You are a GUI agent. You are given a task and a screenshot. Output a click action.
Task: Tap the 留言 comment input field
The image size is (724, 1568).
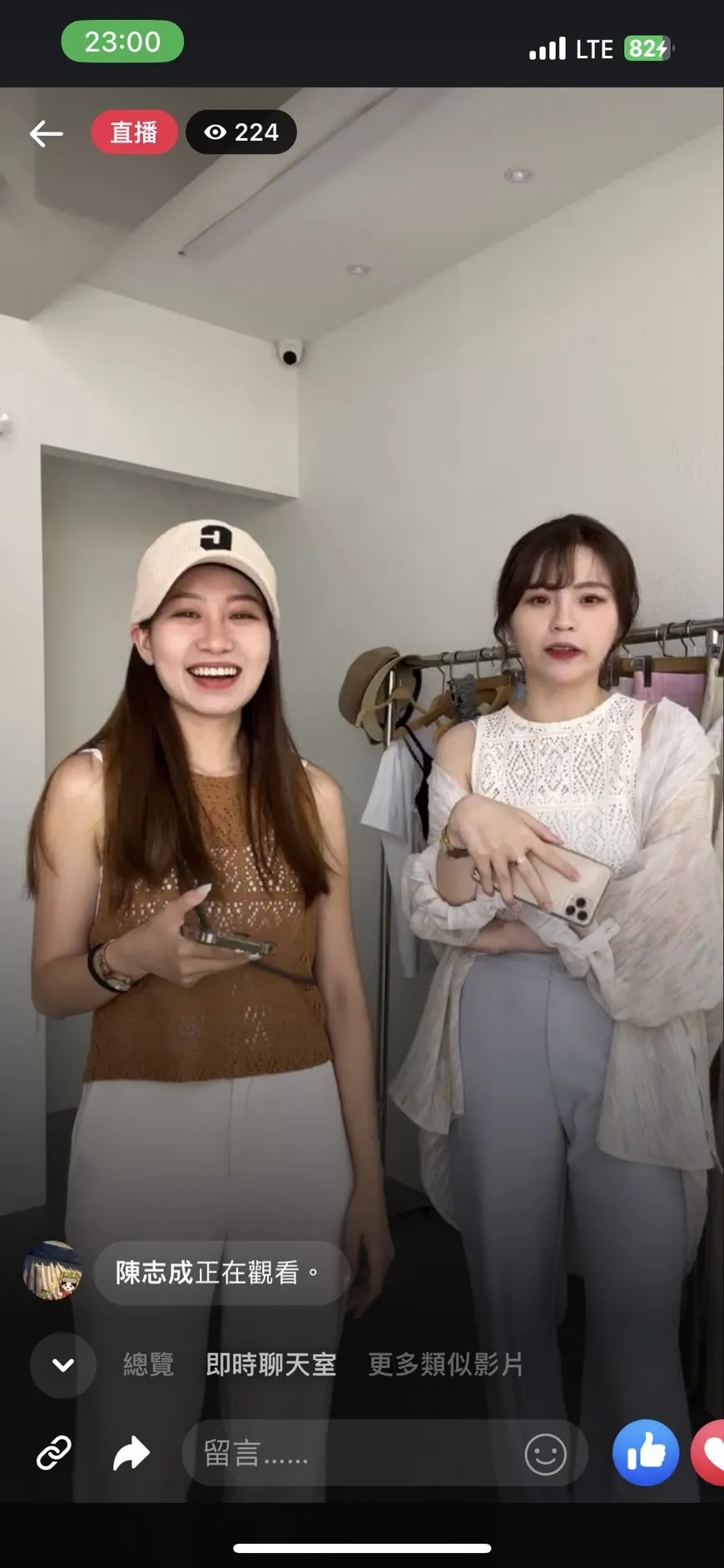[x=385, y=1453]
